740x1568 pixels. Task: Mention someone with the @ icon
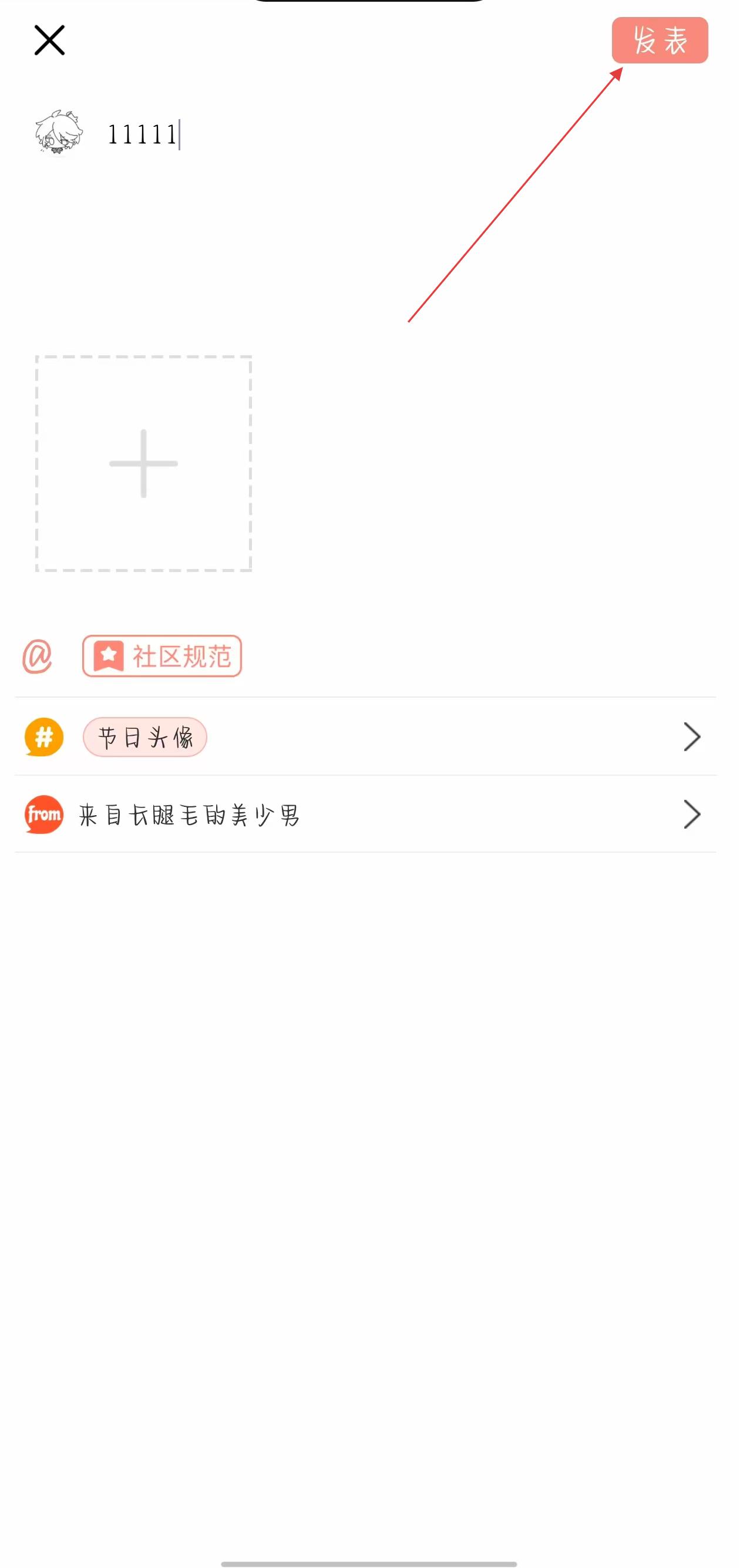(37, 656)
